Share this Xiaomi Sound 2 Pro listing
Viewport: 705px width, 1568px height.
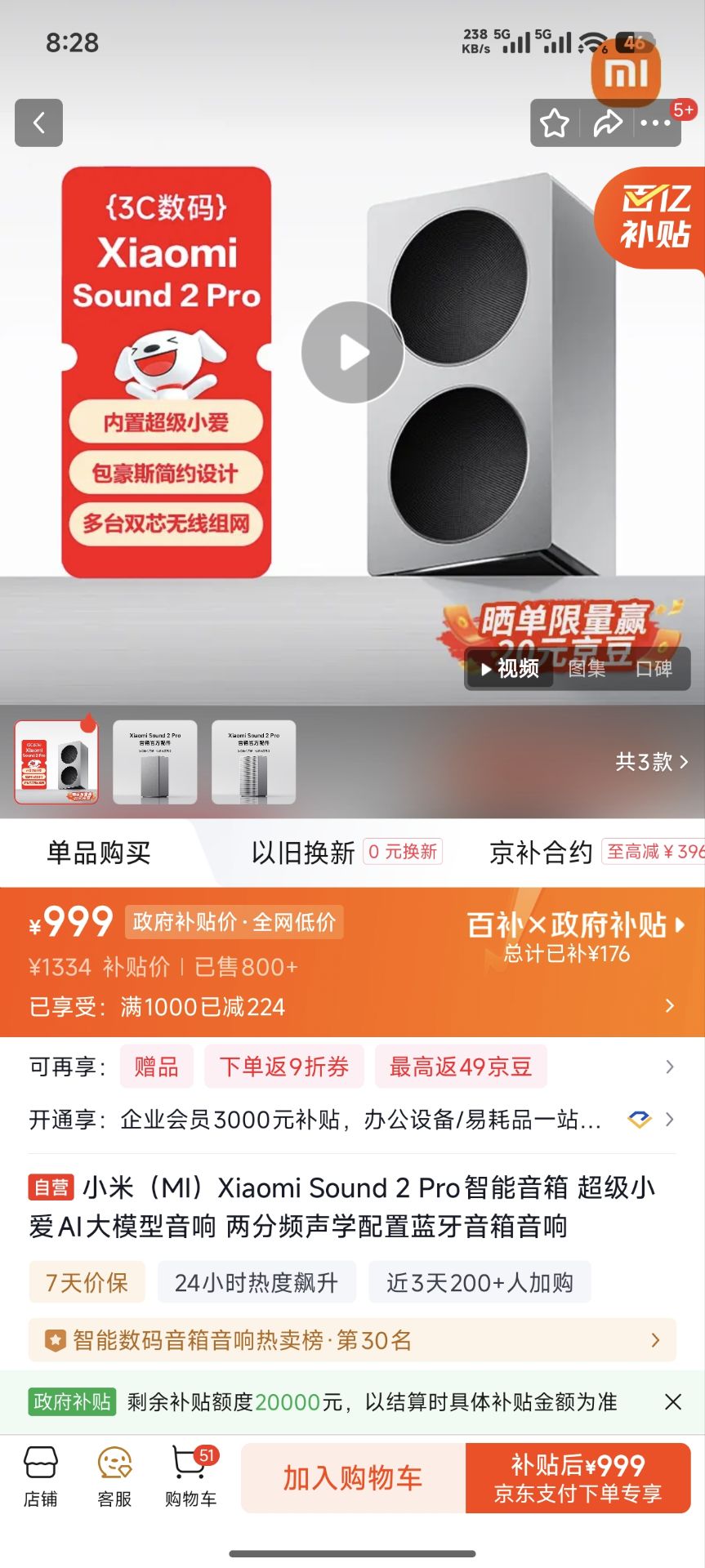[607, 123]
